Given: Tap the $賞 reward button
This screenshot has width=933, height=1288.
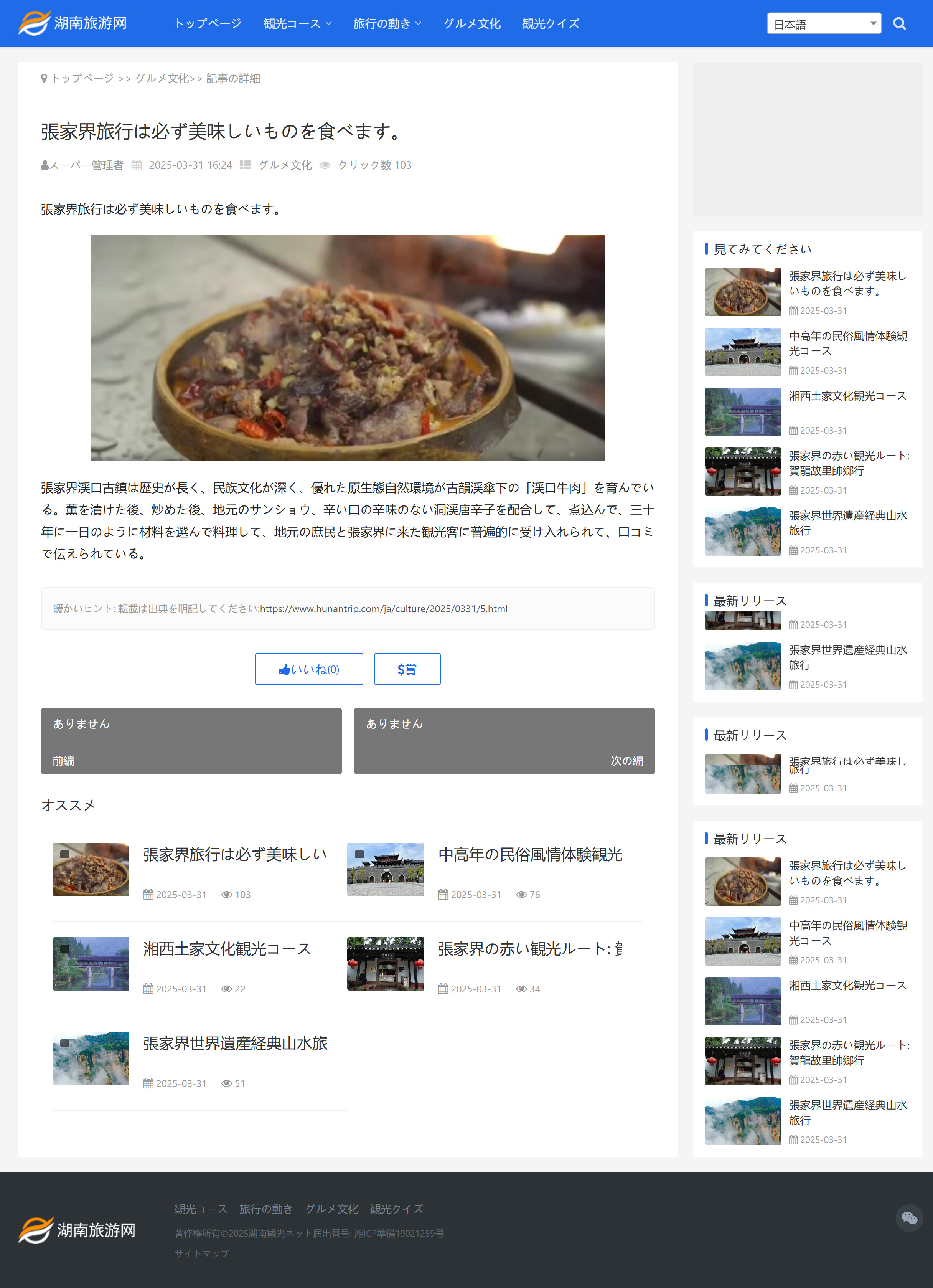Looking at the screenshot, I should [x=407, y=669].
